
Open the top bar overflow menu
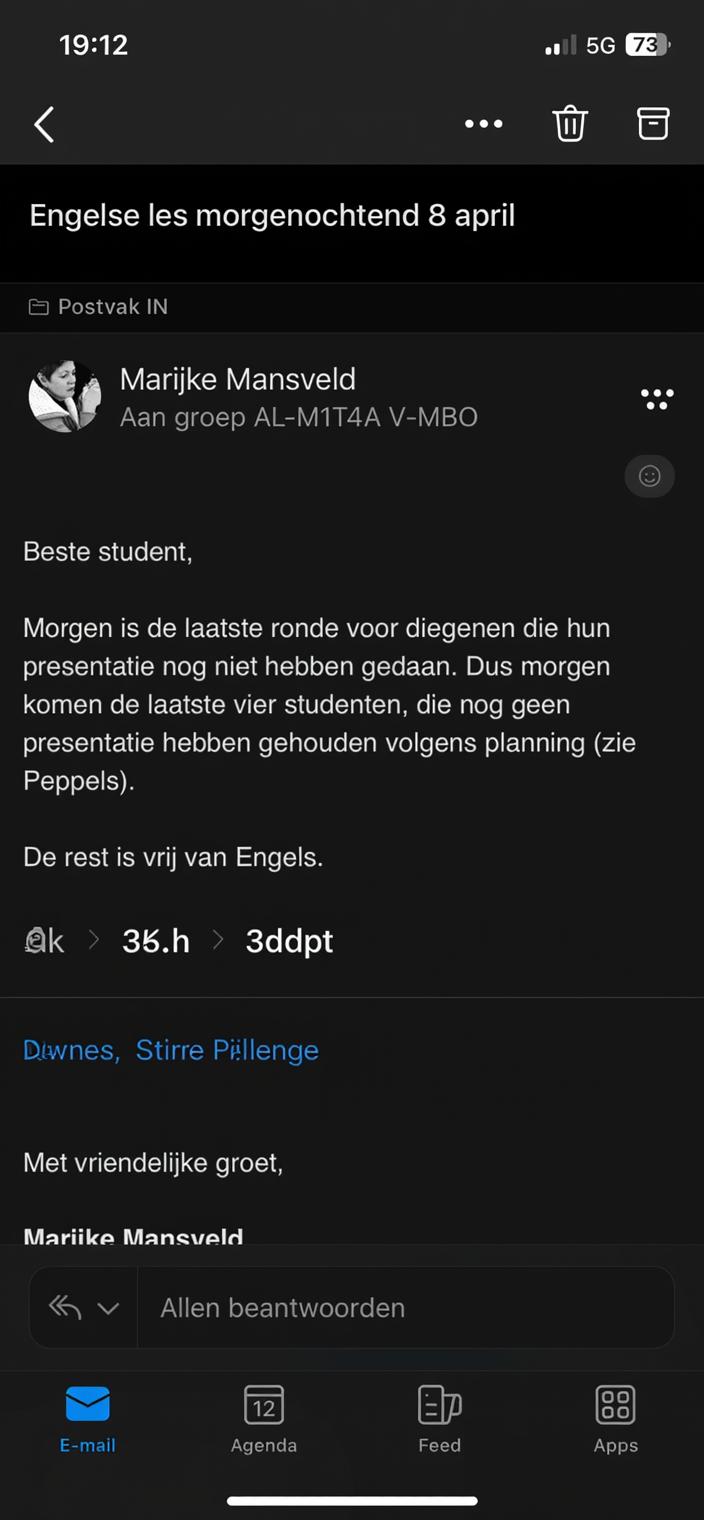pyautogui.click(x=484, y=124)
